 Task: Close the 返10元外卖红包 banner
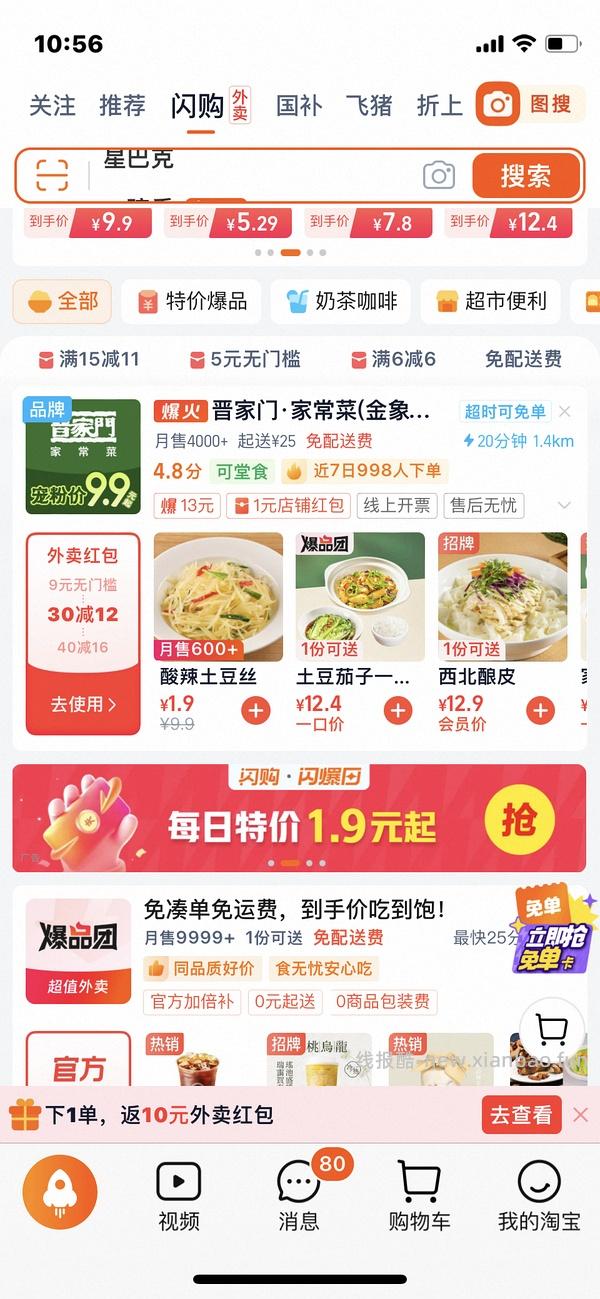(580, 1115)
